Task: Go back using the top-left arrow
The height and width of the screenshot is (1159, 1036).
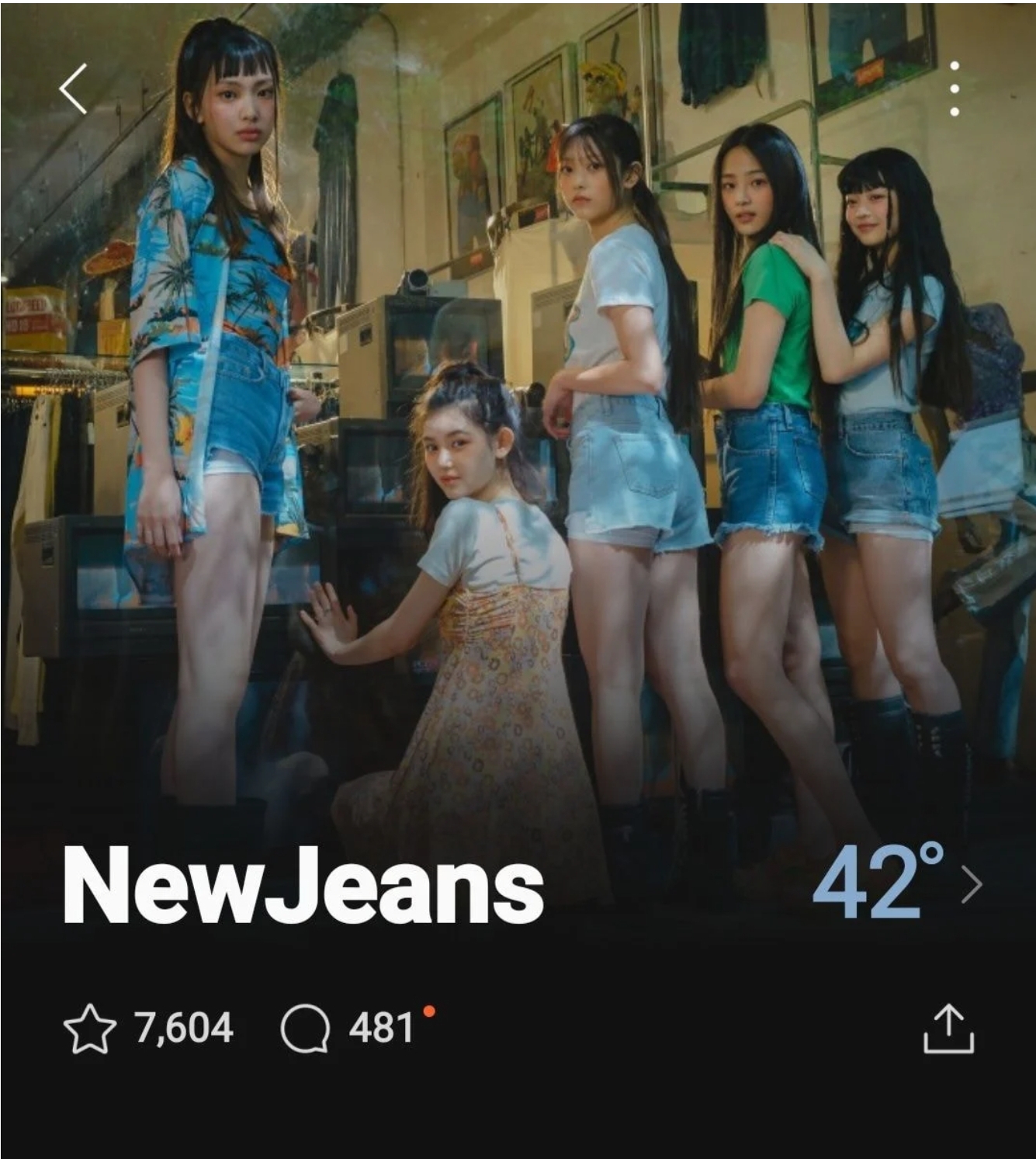Action: (73, 89)
